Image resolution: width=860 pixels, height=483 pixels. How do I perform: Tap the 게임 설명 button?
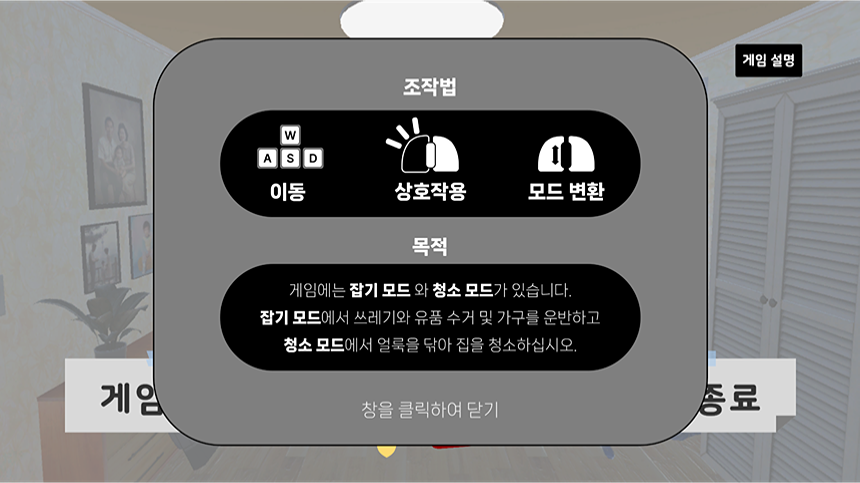[x=768, y=60]
